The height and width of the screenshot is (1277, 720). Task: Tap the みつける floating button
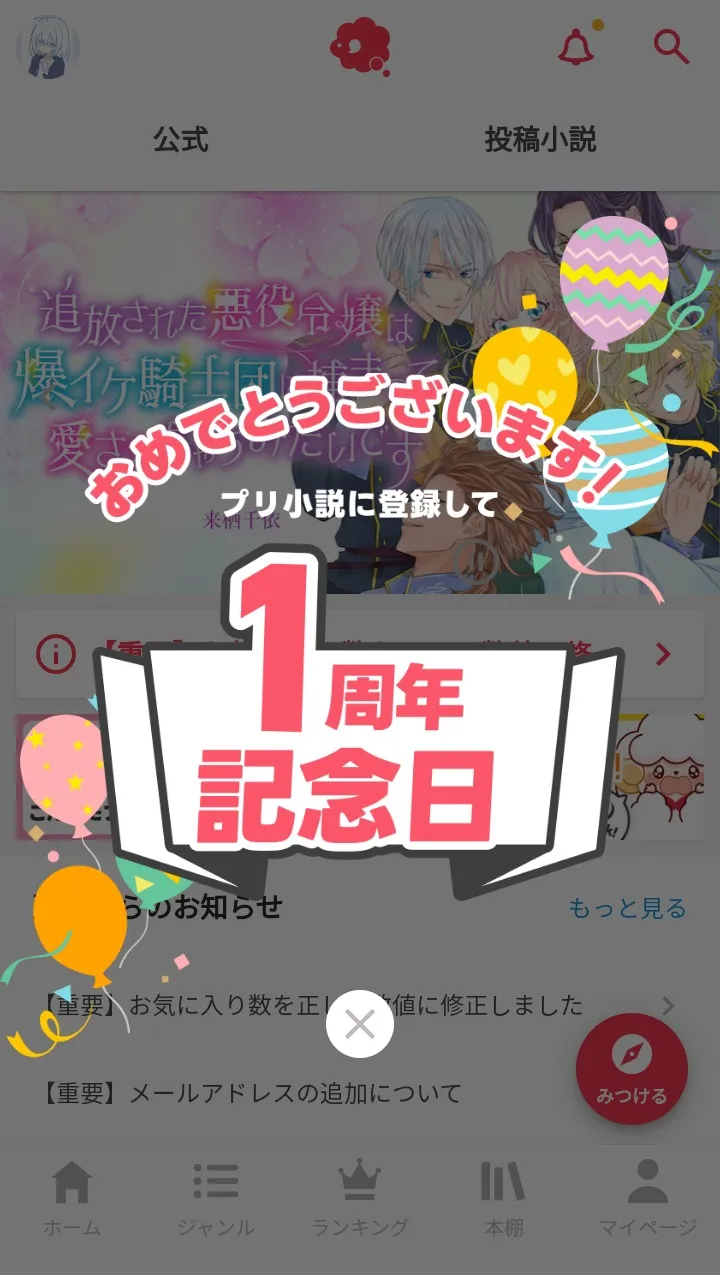click(x=632, y=1069)
